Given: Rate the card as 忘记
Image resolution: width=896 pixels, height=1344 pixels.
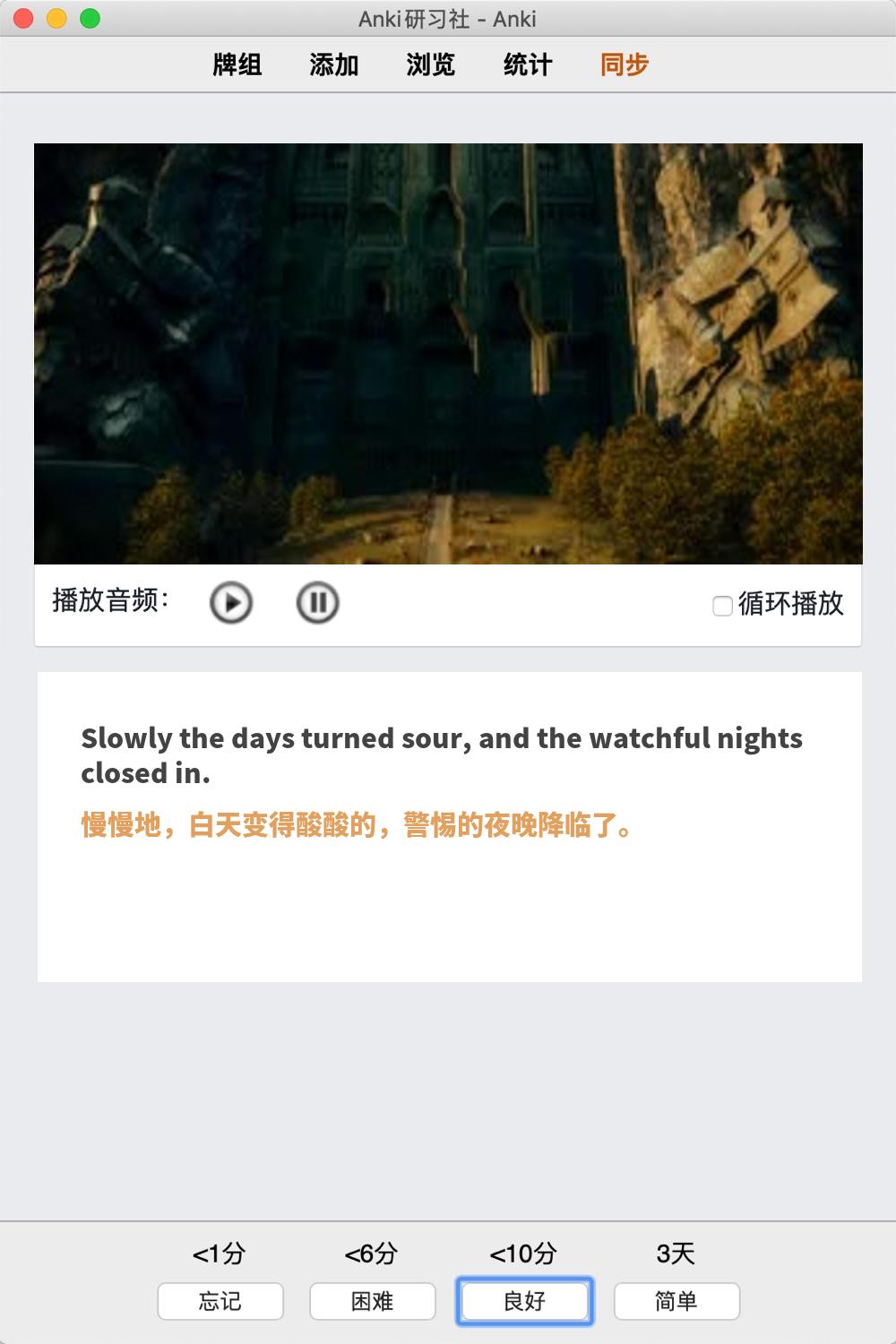Looking at the screenshot, I should click(x=220, y=1301).
